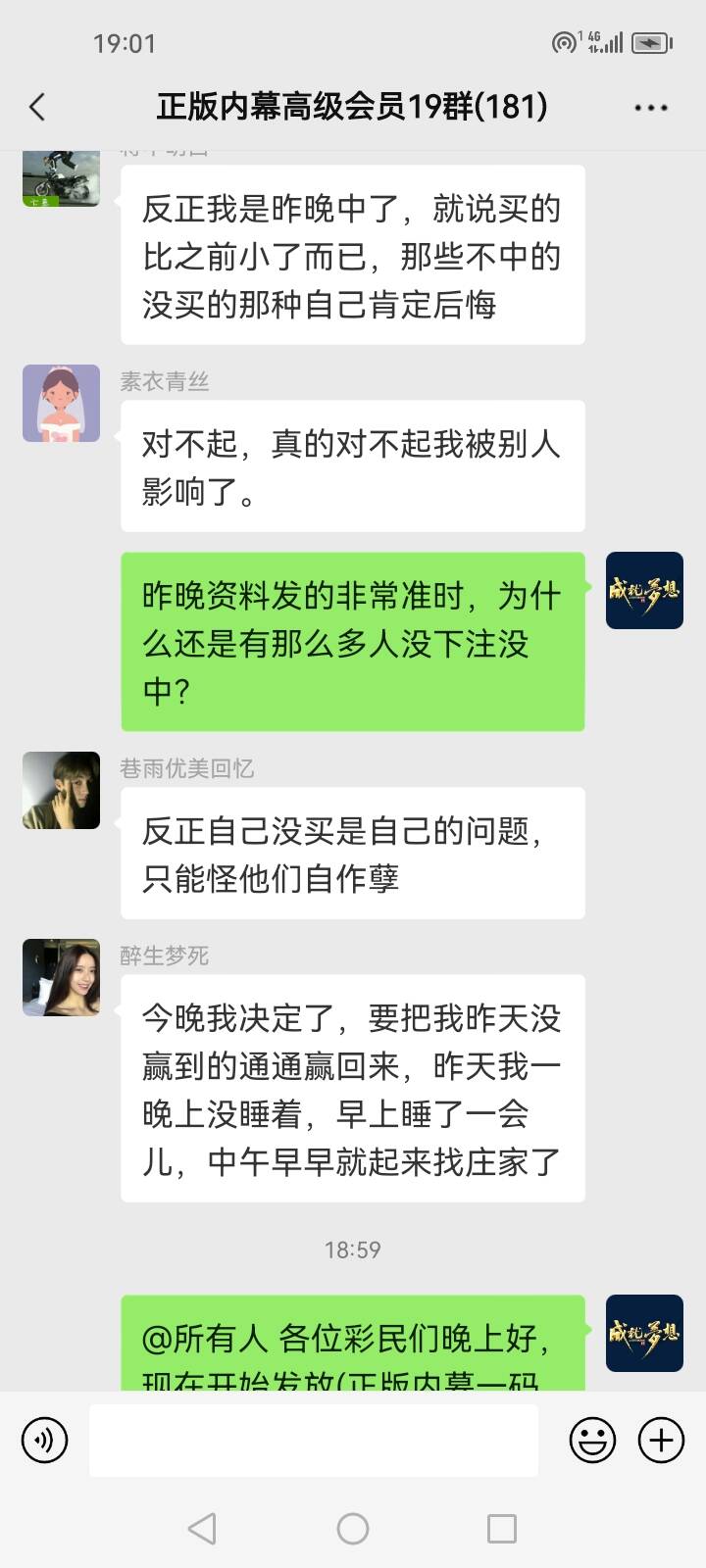Open the motorcycle avatar member's profile
This screenshot has width=706, height=1568.
(61, 178)
